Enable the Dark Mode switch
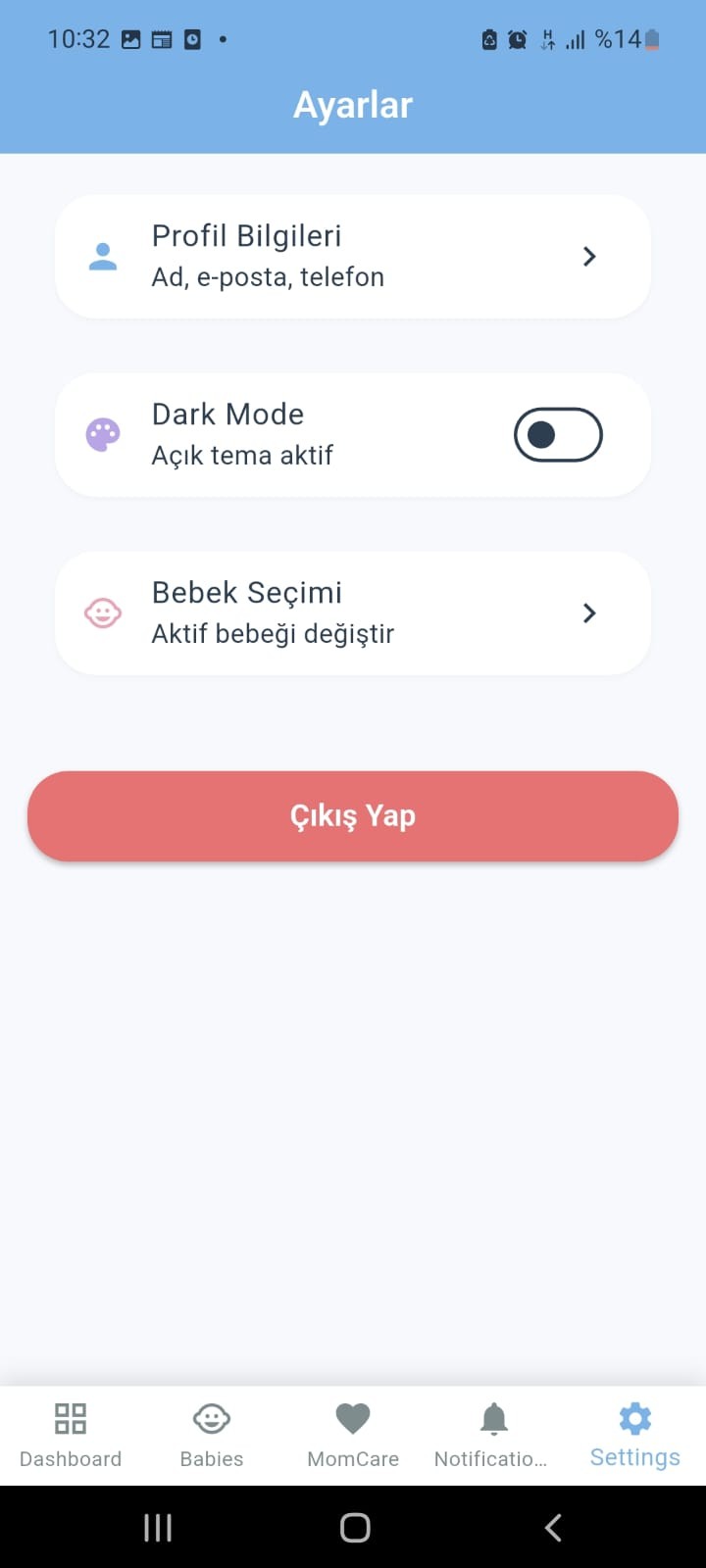Viewport: 706px width, 1568px height. pyautogui.click(x=558, y=435)
